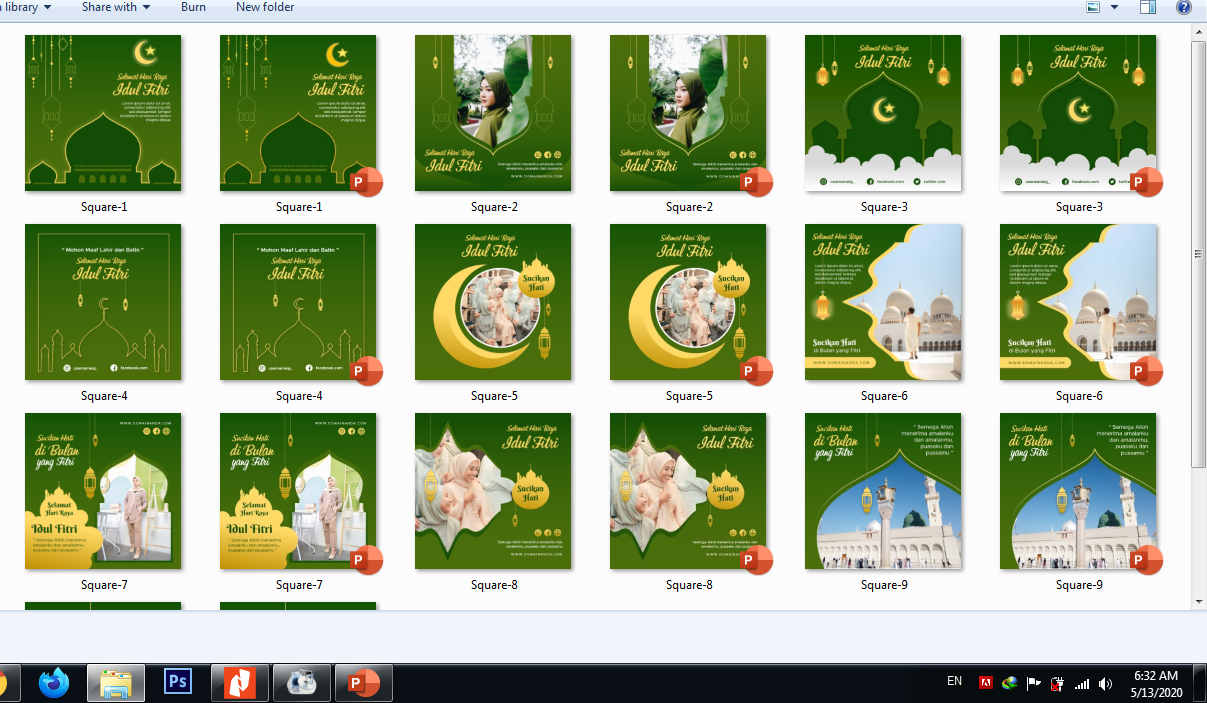
Task: Click the scrollbar down arrow
Action: point(1199,601)
